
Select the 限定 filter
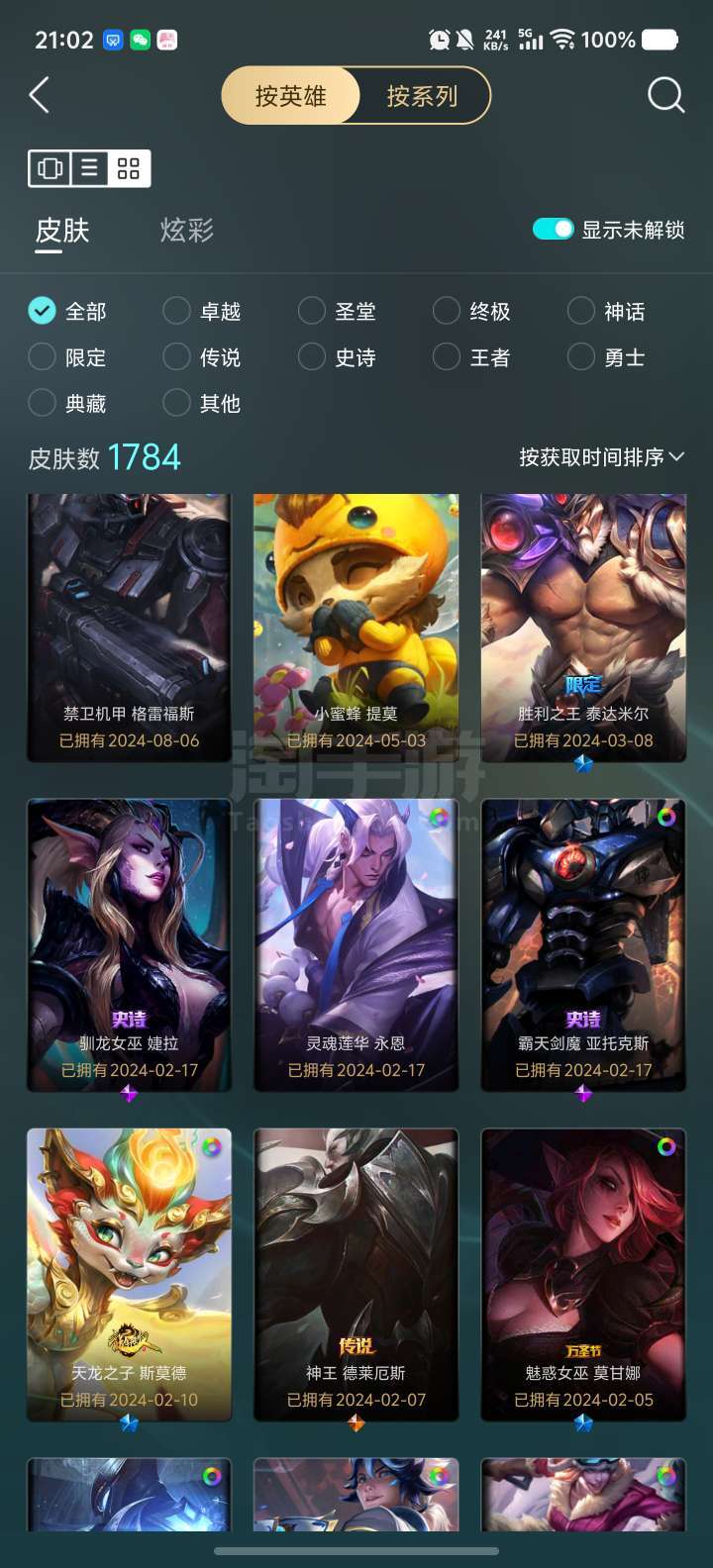click(x=67, y=356)
